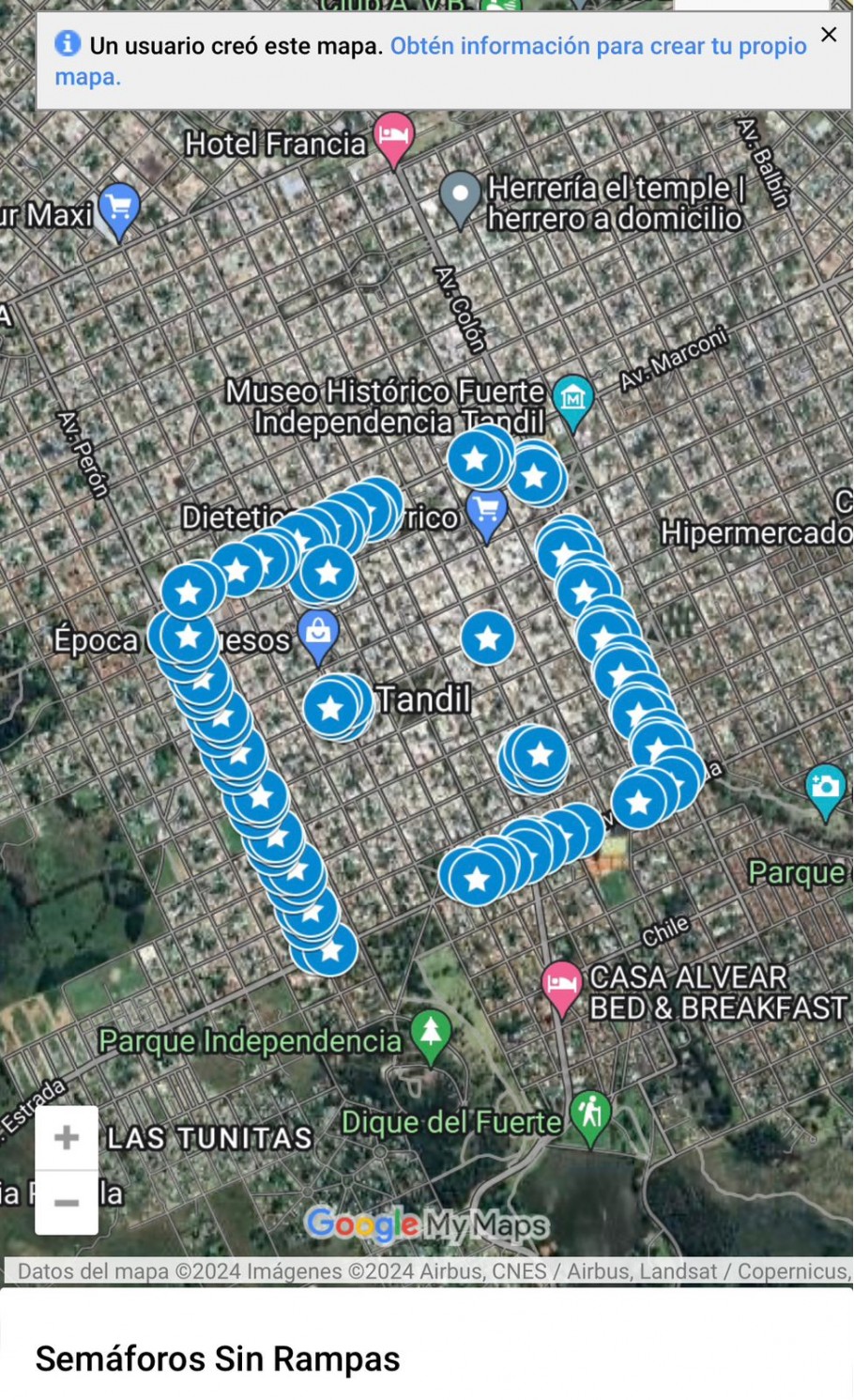Select the Dique del Fuerte hiking marker
This screenshot has width=854, height=1400.
tap(590, 1117)
